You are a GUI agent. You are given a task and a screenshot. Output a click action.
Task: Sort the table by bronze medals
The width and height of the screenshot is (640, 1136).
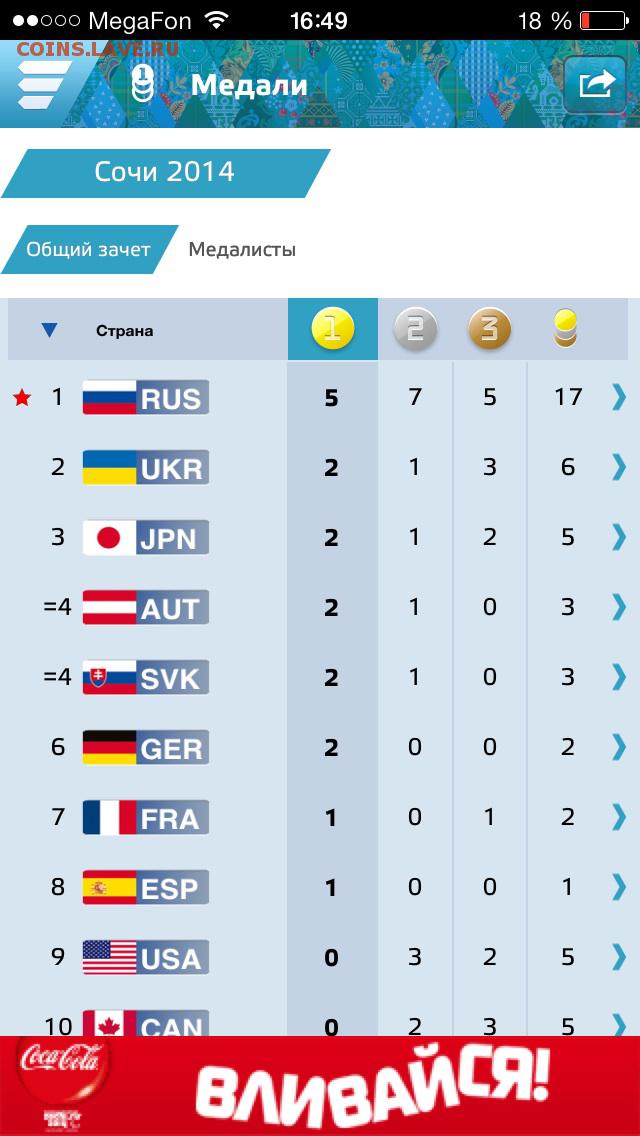tap(489, 330)
